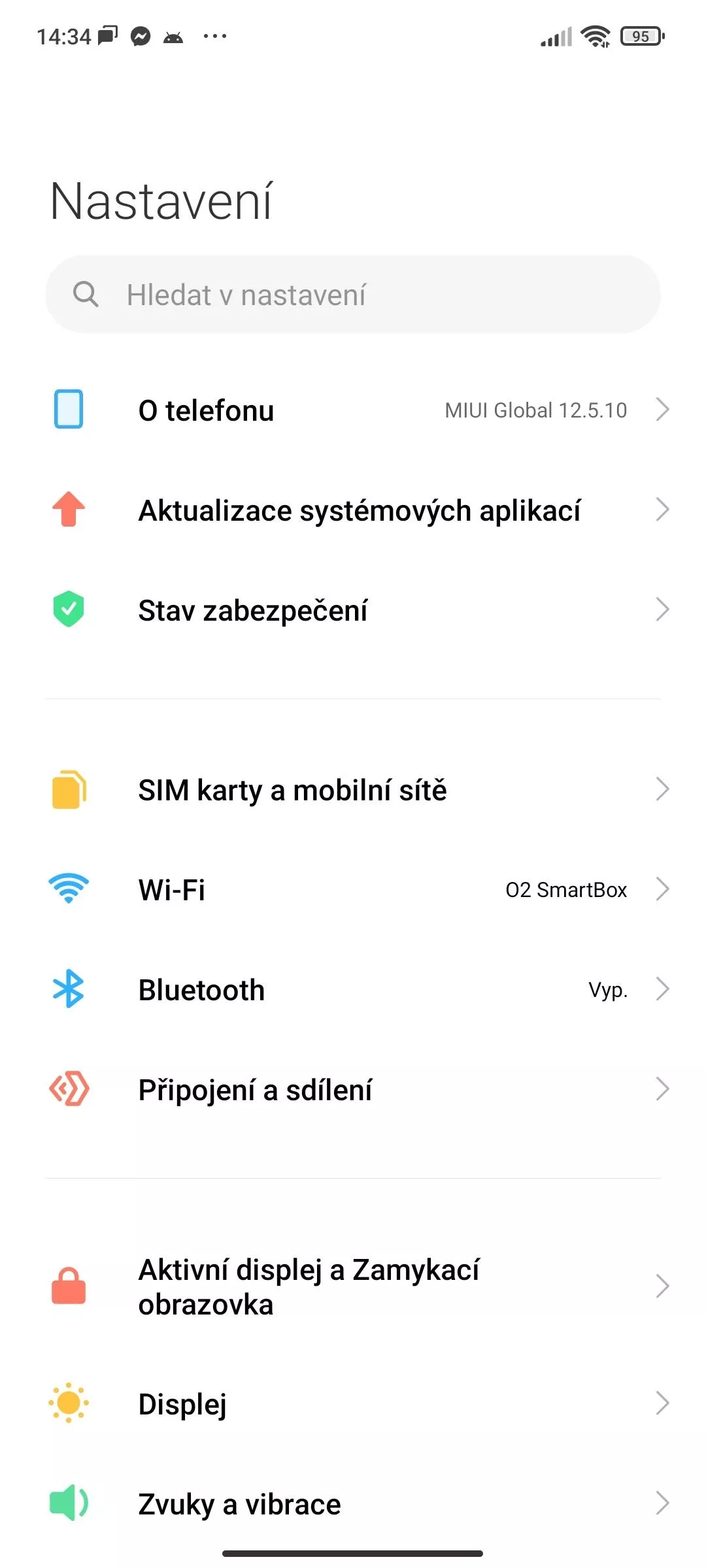
Task: Open Připojení a sdílení
Action: [353, 1089]
